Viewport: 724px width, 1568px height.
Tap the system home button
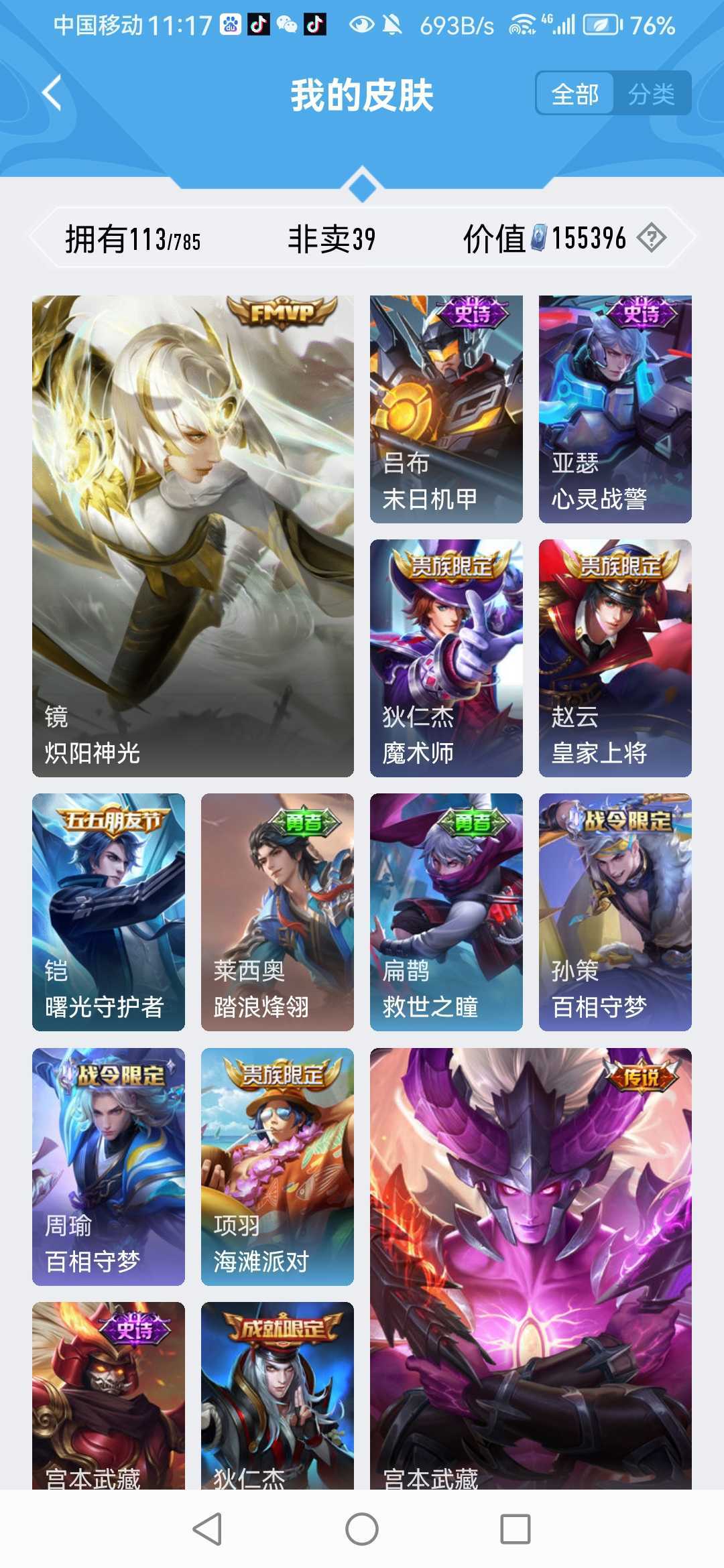tap(362, 1529)
